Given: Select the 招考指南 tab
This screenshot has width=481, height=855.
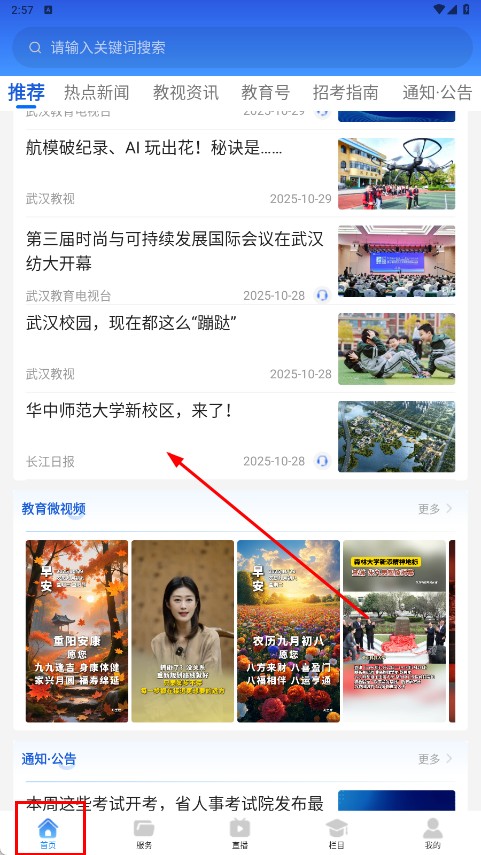Looking at the screenshot, I should 345,93.
